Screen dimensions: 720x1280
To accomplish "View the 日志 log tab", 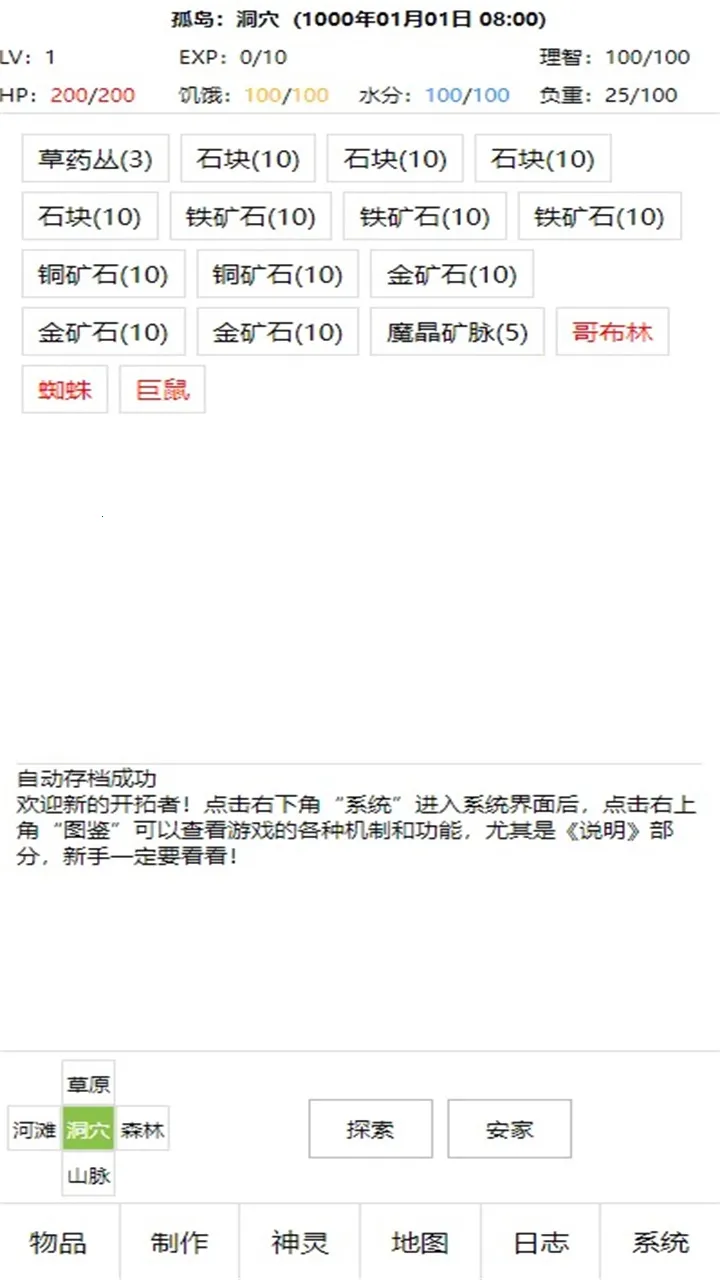I will 540,1242.
